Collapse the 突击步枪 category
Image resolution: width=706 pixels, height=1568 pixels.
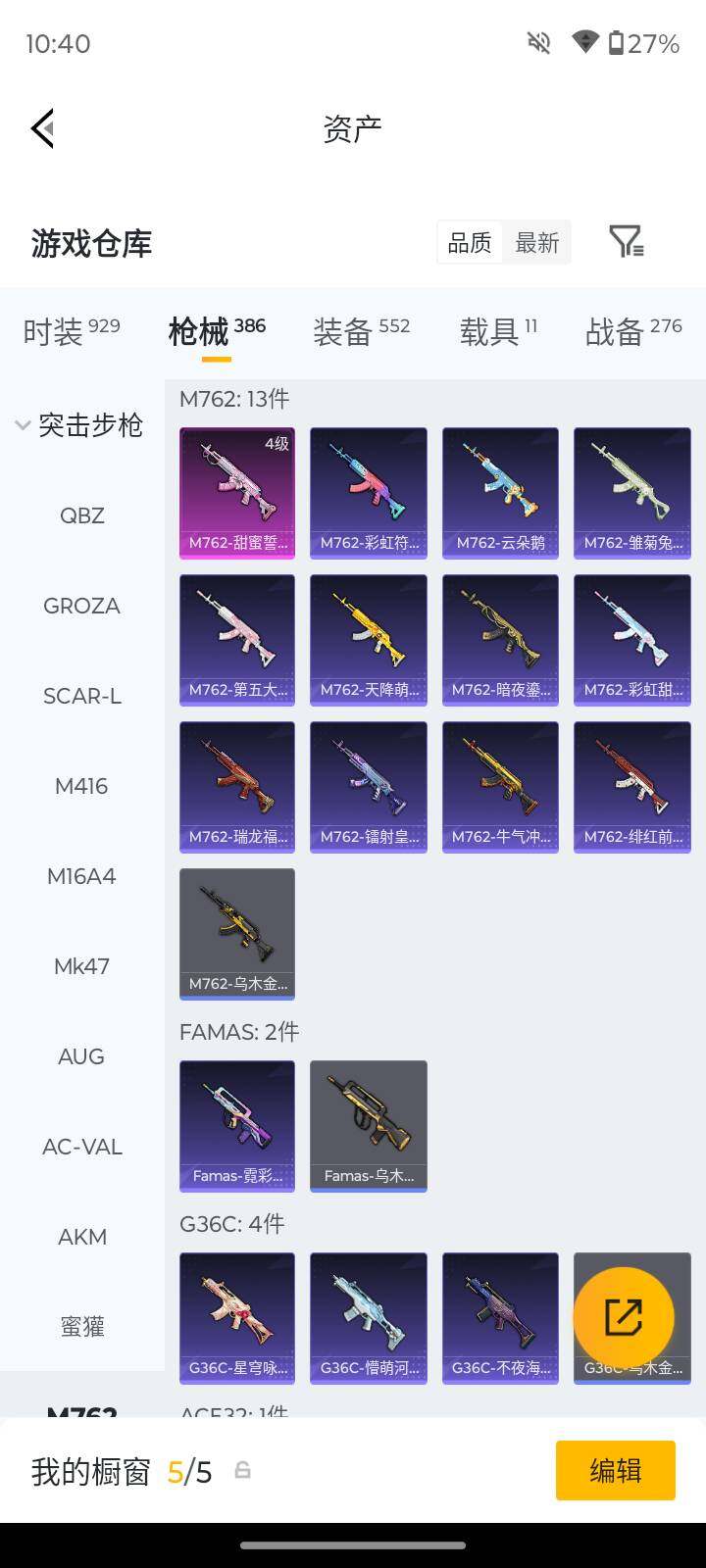pyautogui.click(x=80, y=425)
